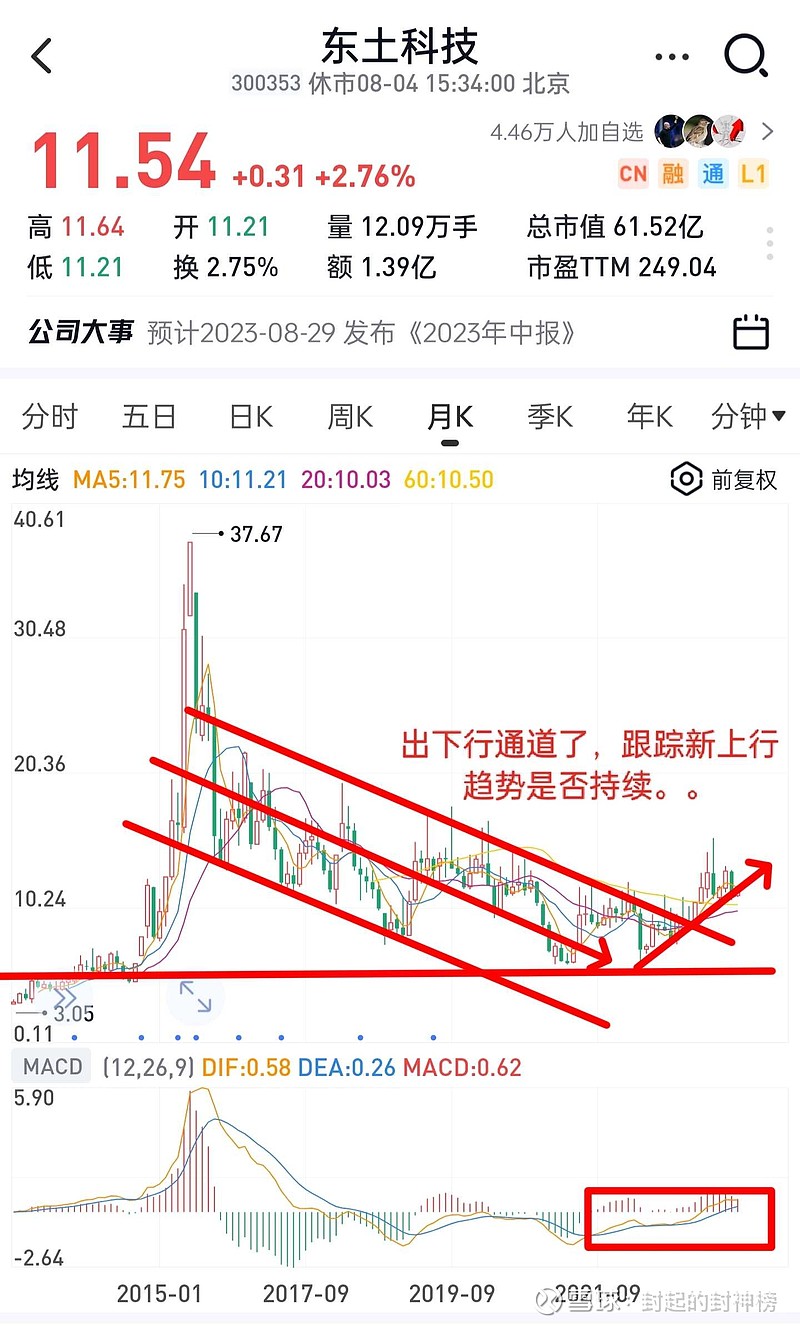Expand more quote details via vertical dots
Screen dimensions: 800x1326
click(770, 244)
